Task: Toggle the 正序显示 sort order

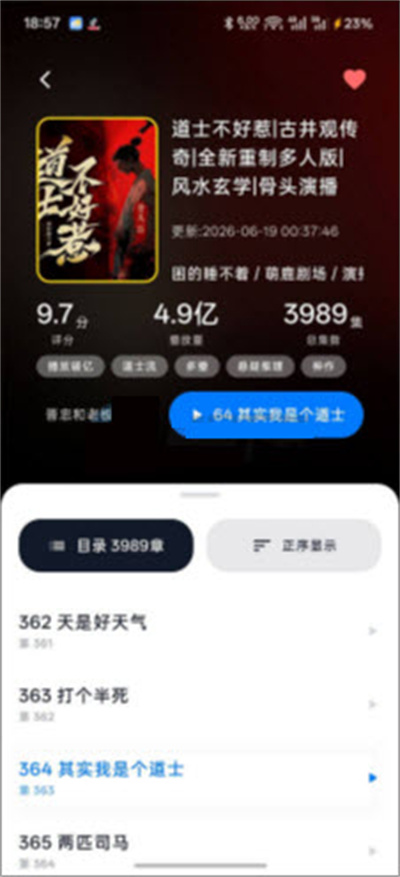Action: click(x=294, y=545)
